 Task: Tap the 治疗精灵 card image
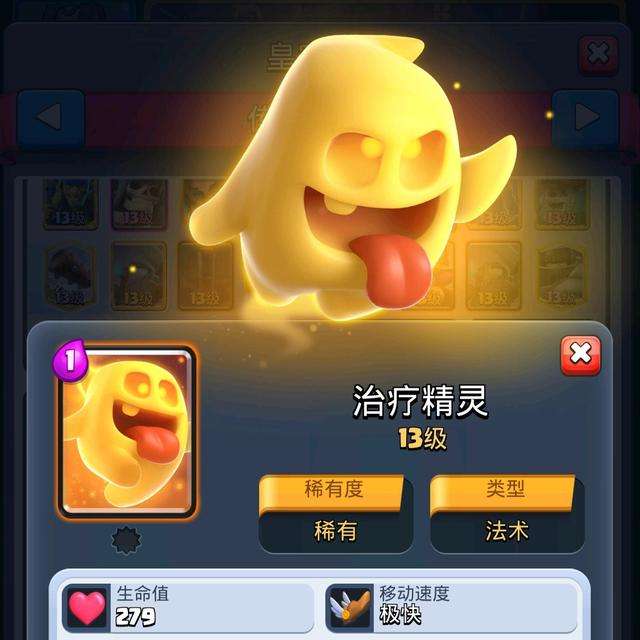pyautogui.click(x=126, y=432)
